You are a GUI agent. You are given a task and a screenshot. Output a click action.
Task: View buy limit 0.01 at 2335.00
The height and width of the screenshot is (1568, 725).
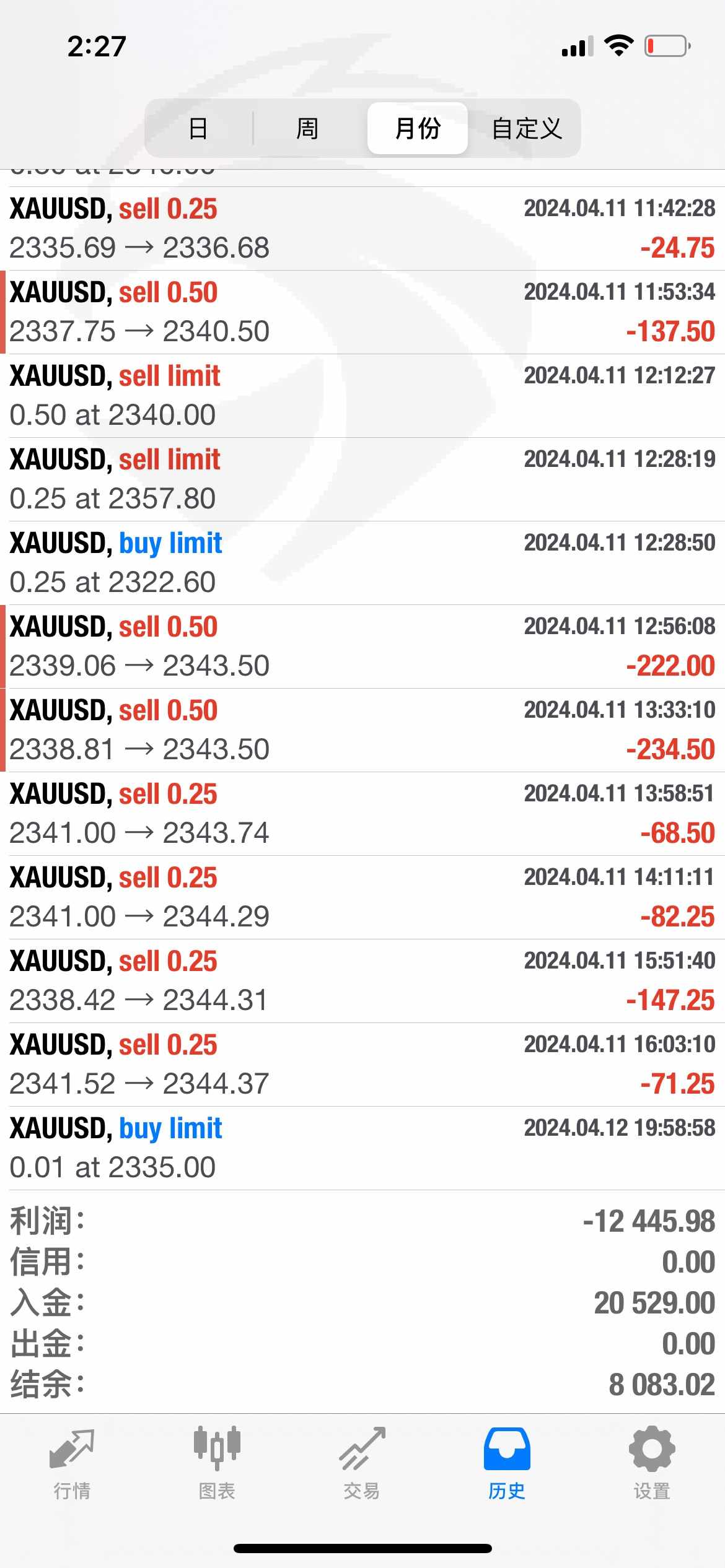click(x=362, y=1148)
